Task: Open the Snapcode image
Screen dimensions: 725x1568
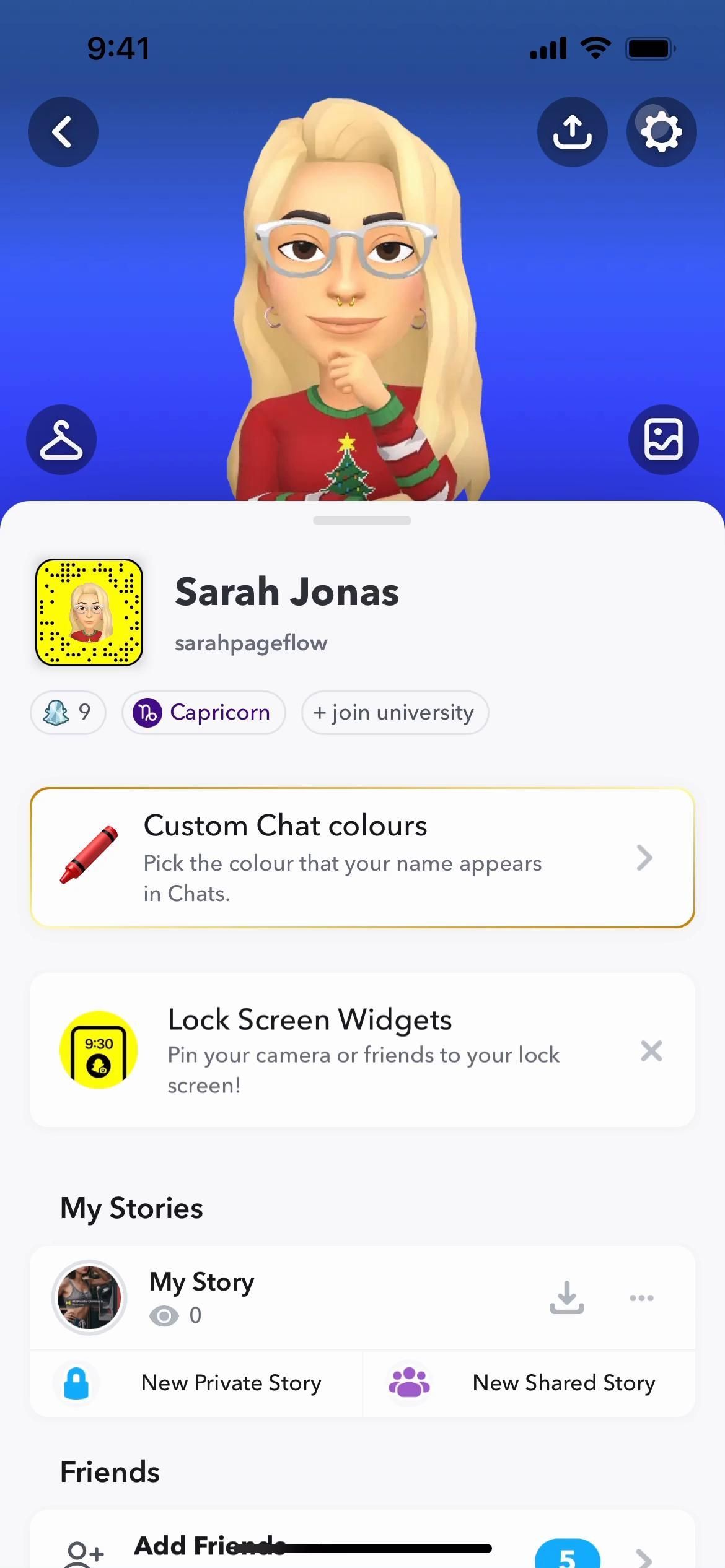Action: pyautogui.click(x=89, y=612)
